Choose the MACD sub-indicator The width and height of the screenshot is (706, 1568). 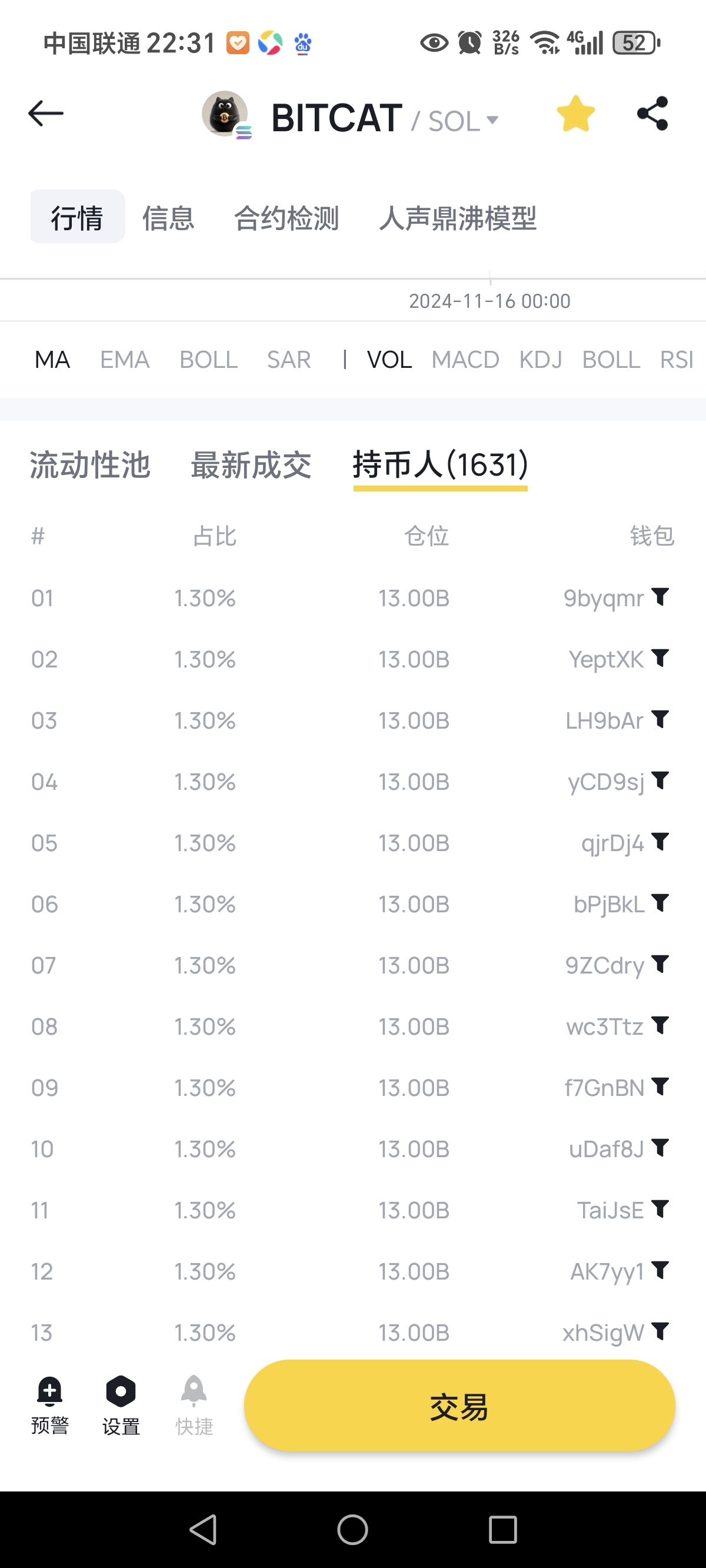(465, 360)
